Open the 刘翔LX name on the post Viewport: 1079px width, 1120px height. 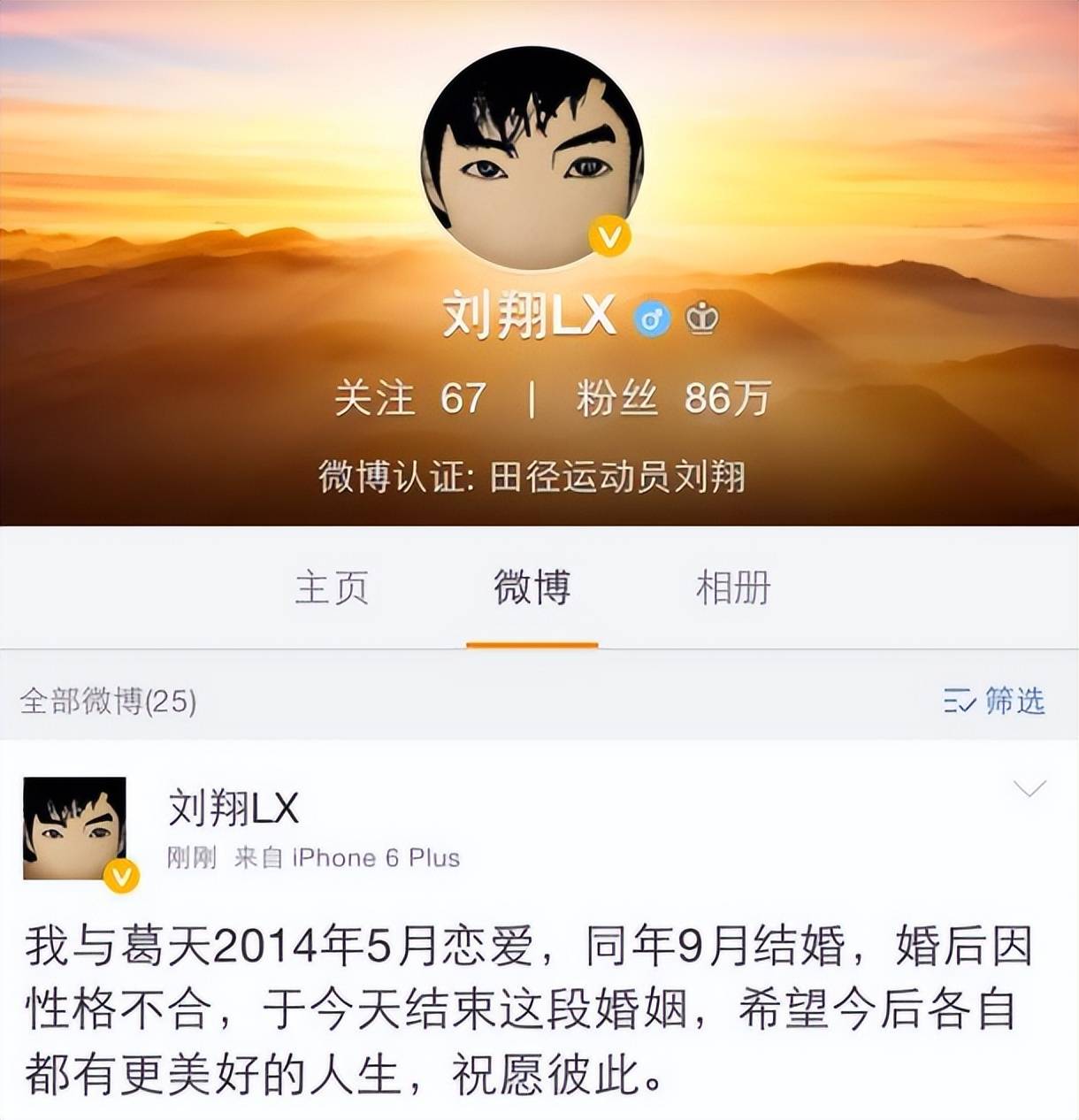coord(233,808)
